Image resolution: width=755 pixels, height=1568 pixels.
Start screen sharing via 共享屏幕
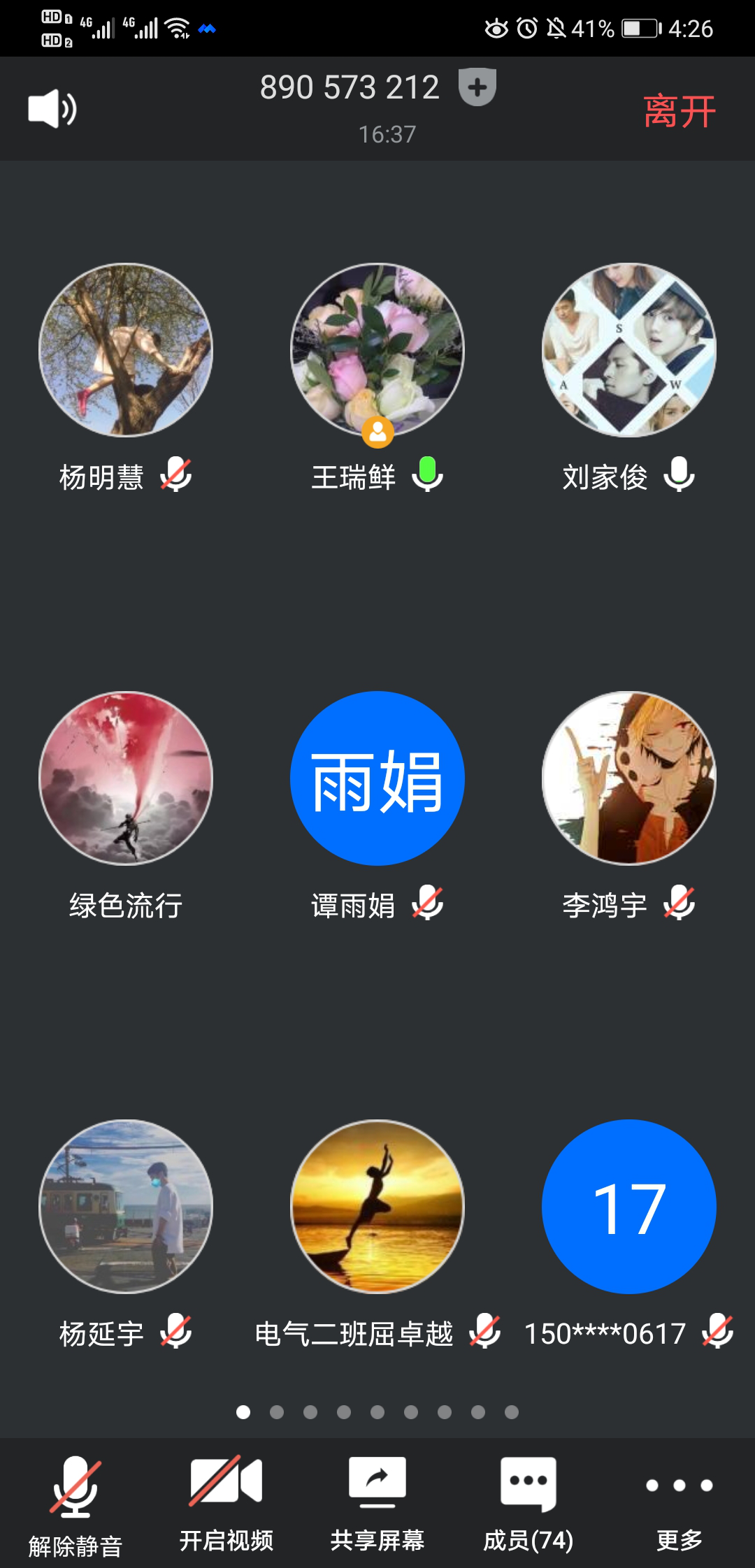pyautogui.click(x=377, y=1502)
